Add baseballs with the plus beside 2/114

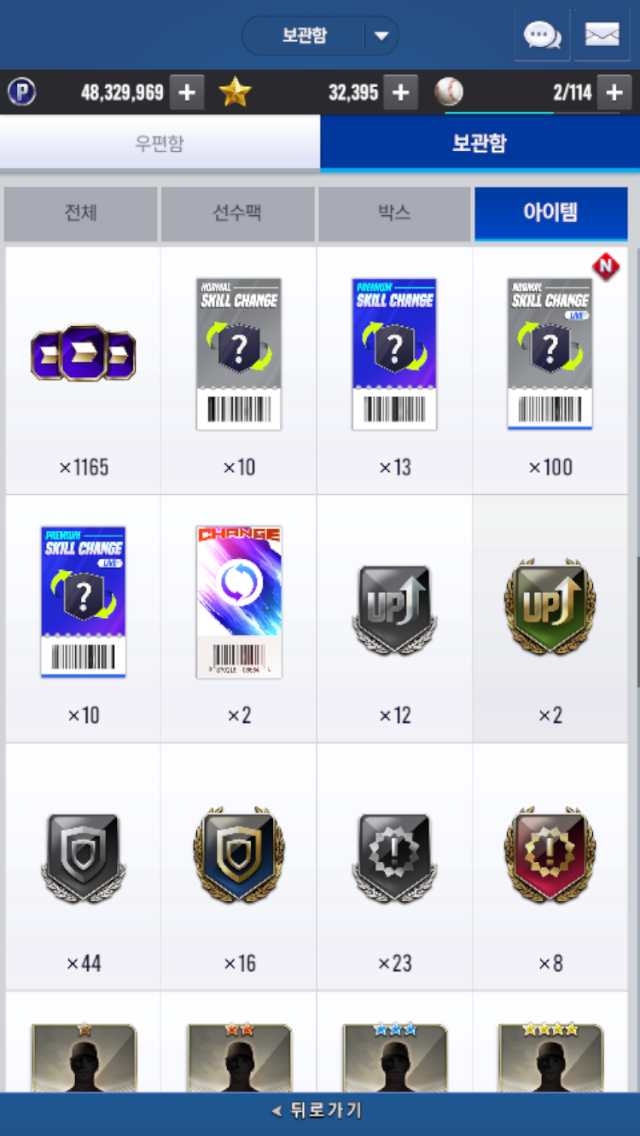pyautogui.click(x=614, y=93)
